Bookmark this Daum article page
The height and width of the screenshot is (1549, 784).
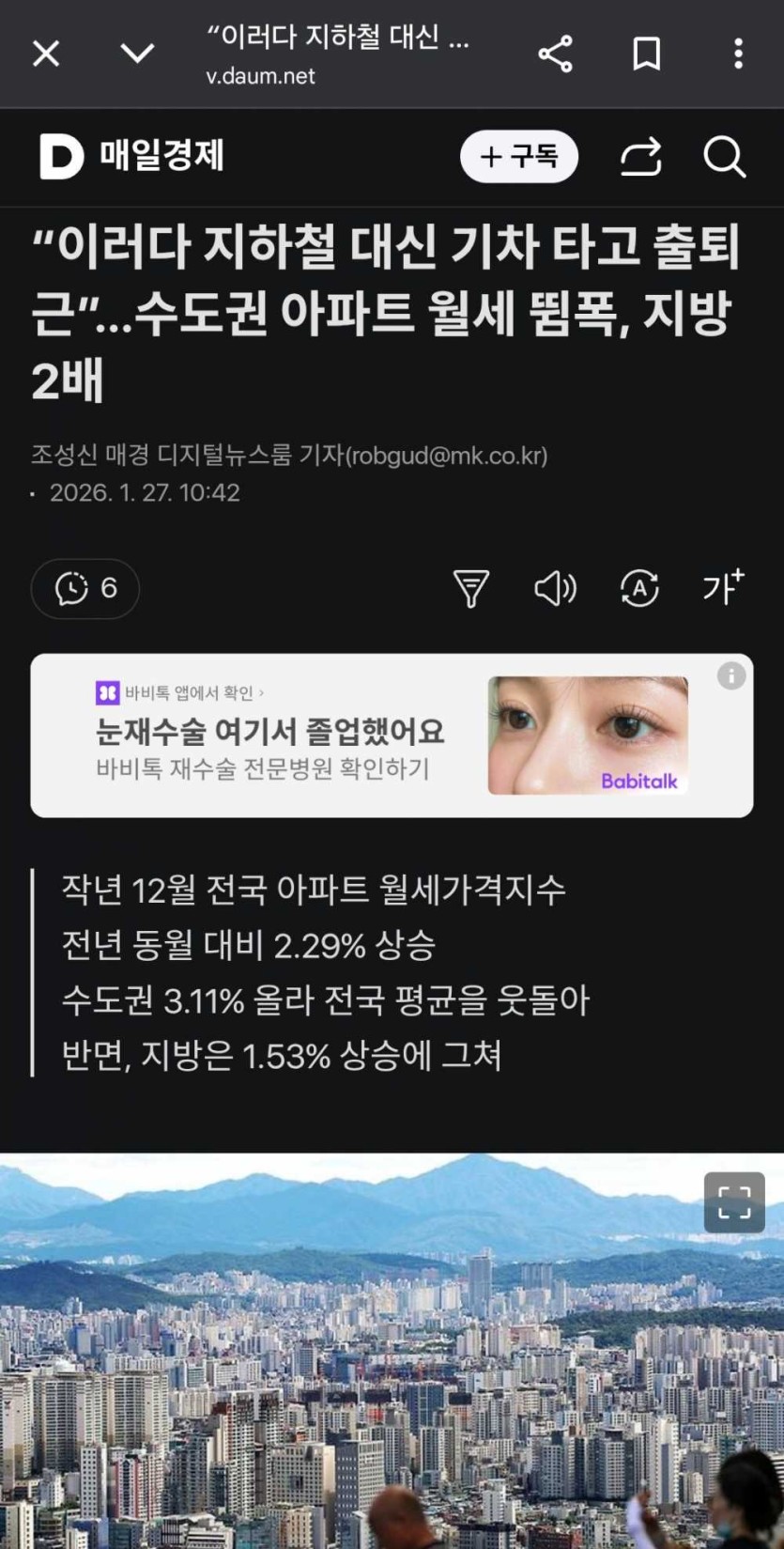pos(646,54)
